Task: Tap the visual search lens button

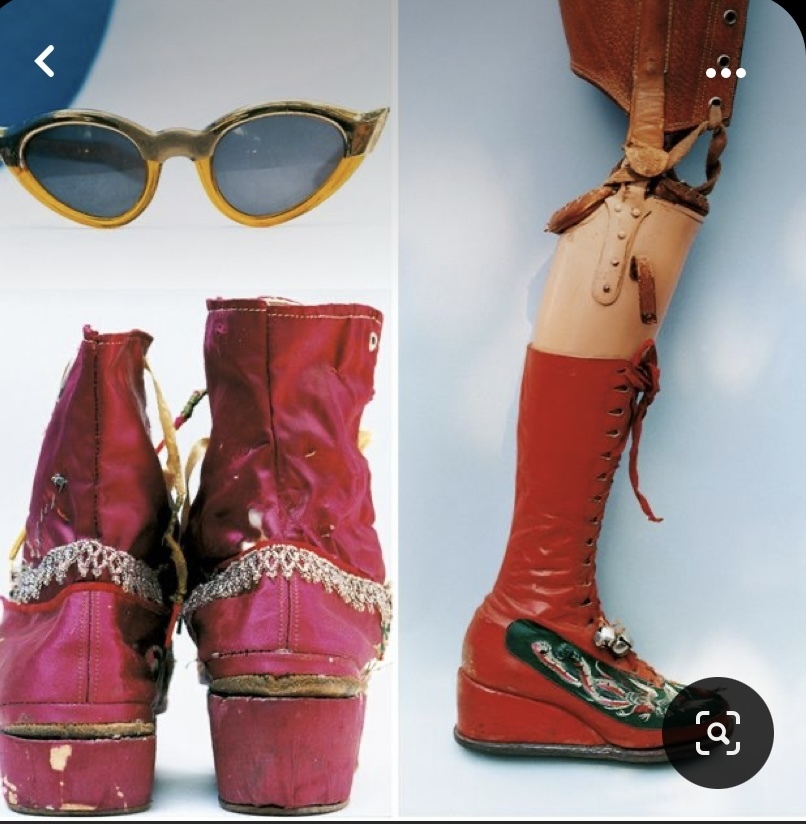Action: [717, 733]
